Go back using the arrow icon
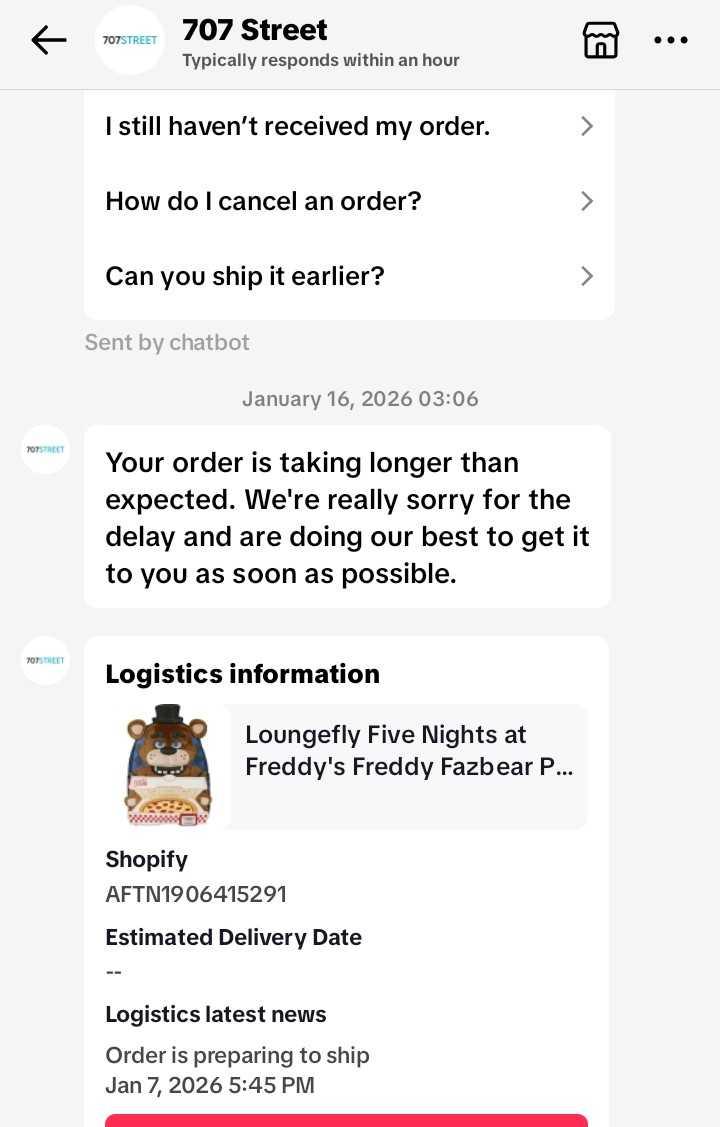This screenshot has height=1127, width=720. 48,40
